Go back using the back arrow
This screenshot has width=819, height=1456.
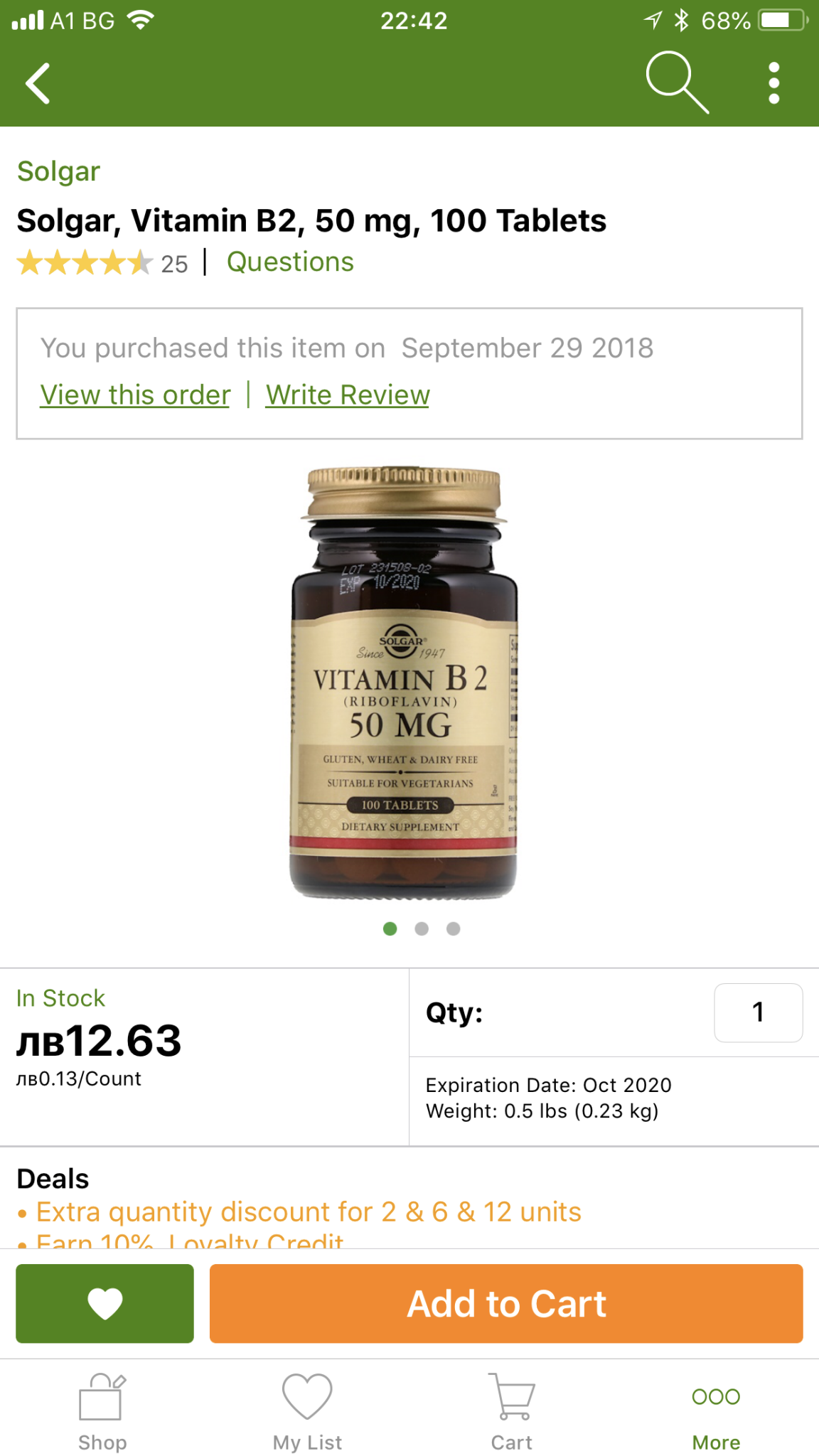tap(38, 83)
